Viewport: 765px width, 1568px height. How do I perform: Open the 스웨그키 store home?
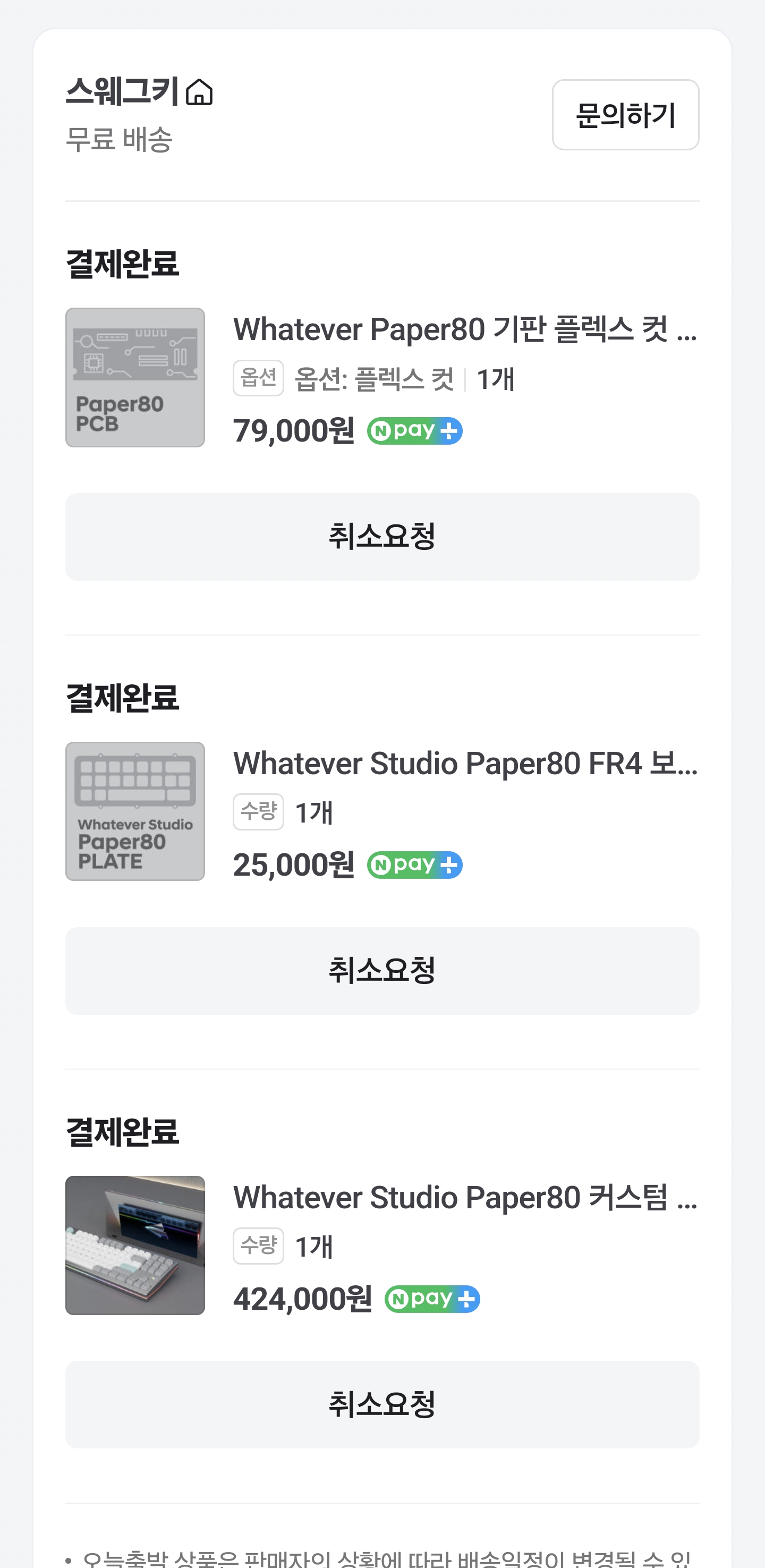point(139,92)
